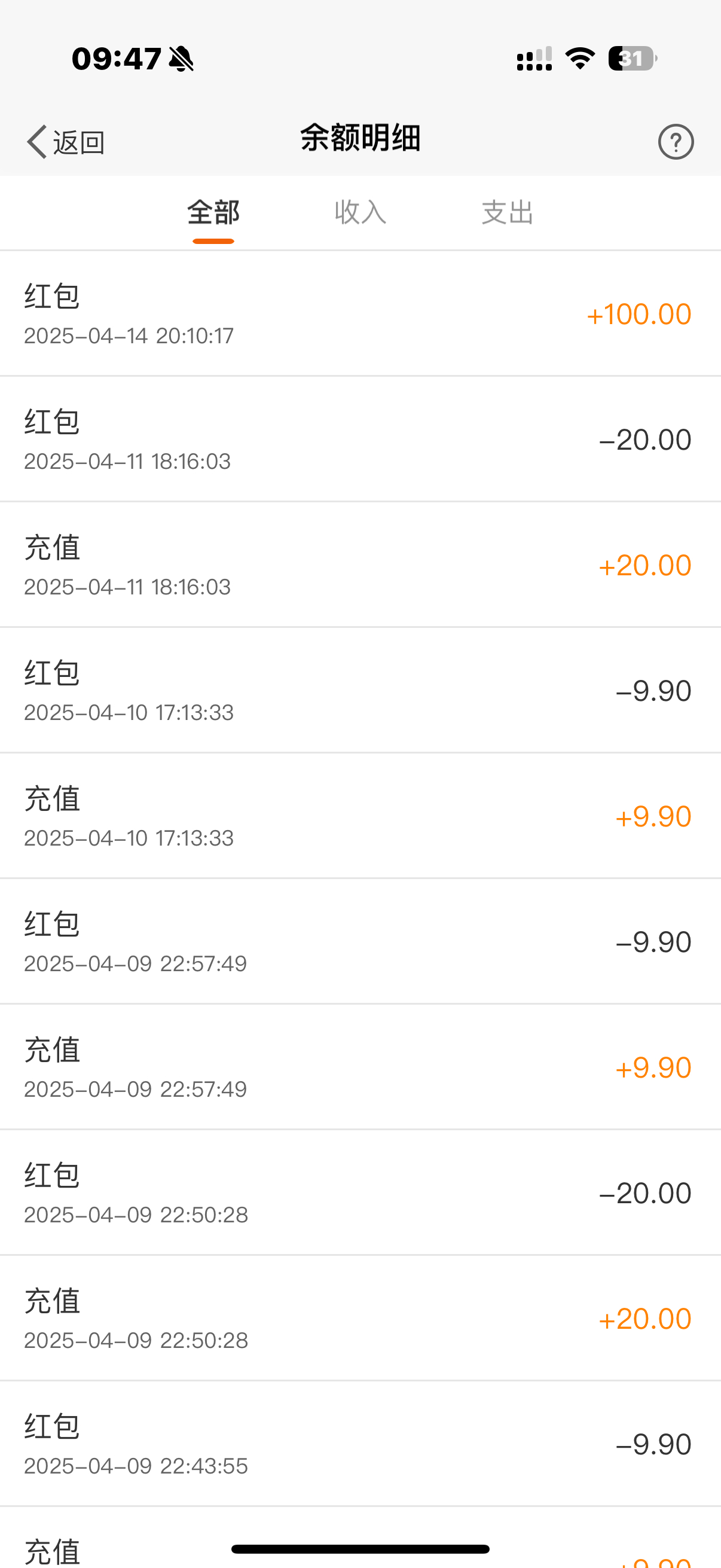Open the +20.00 充值 entry from 04-11

coord(360,565)
